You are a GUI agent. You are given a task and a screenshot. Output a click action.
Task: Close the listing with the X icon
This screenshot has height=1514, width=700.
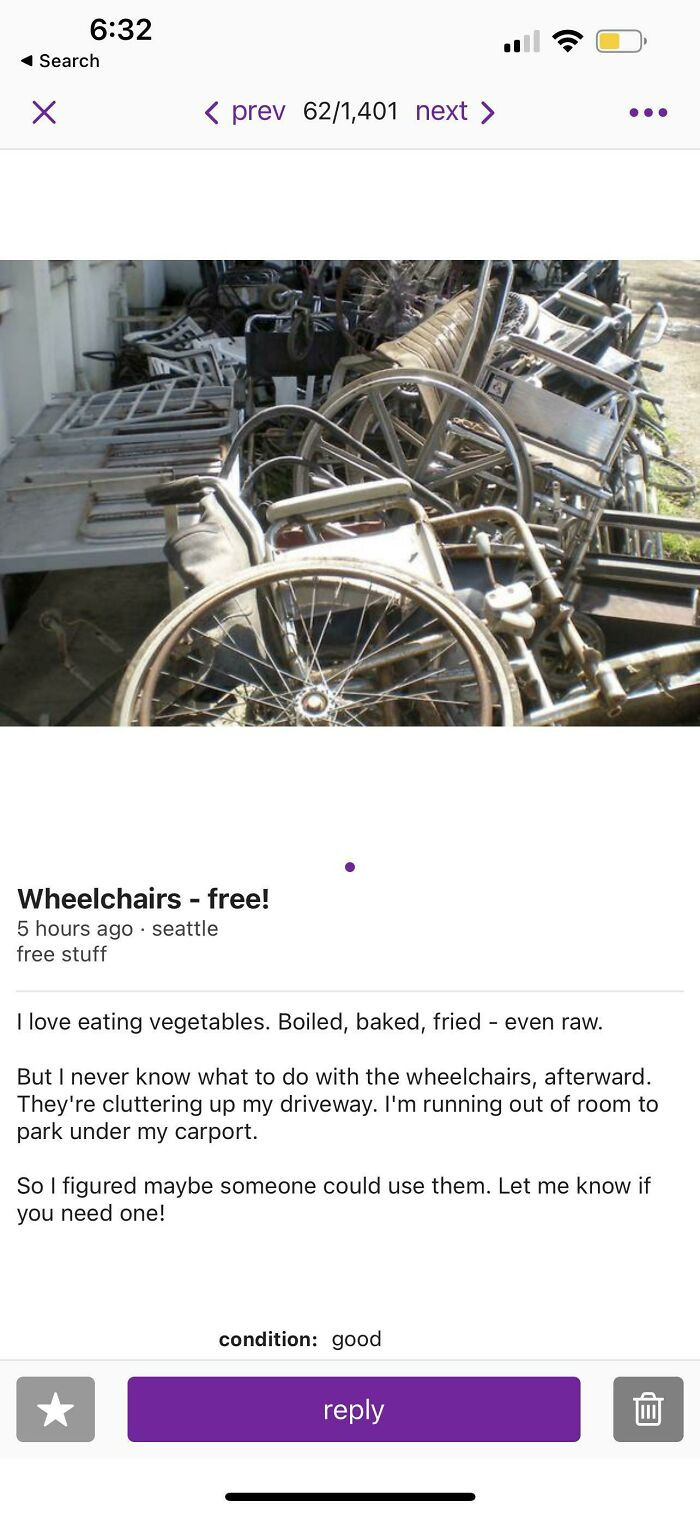44,112
